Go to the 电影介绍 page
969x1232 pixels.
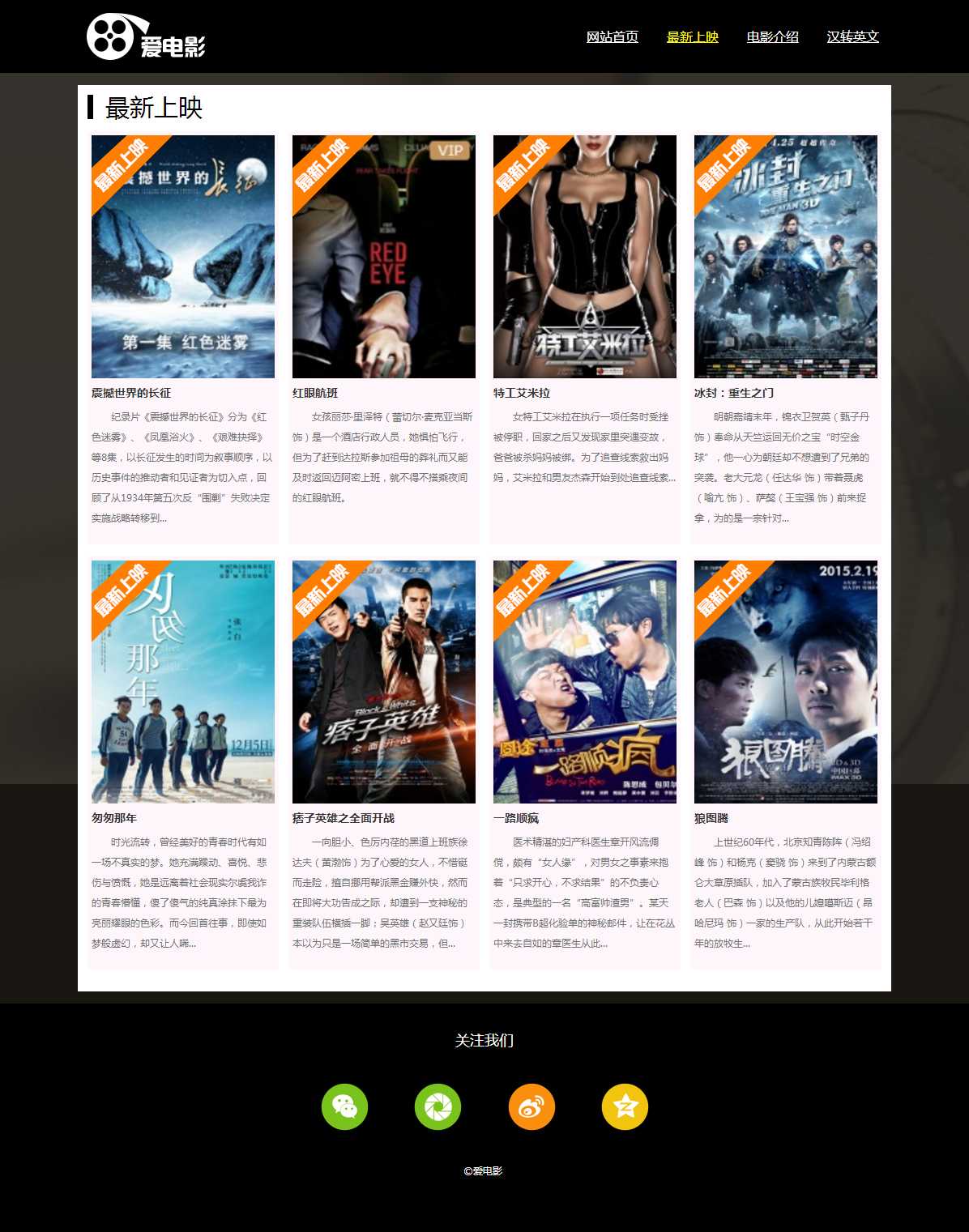click(x=772, y=37)
